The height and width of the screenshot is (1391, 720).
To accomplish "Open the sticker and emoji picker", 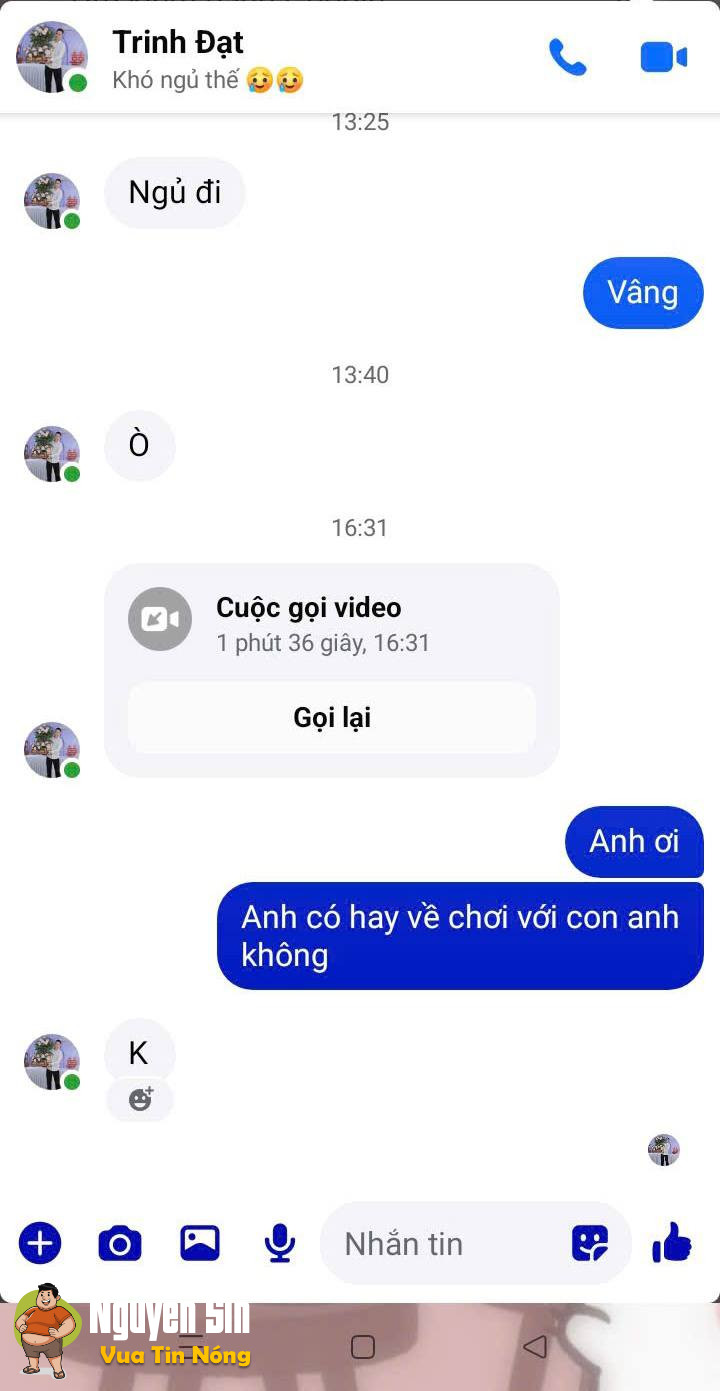I will 590,1243.
